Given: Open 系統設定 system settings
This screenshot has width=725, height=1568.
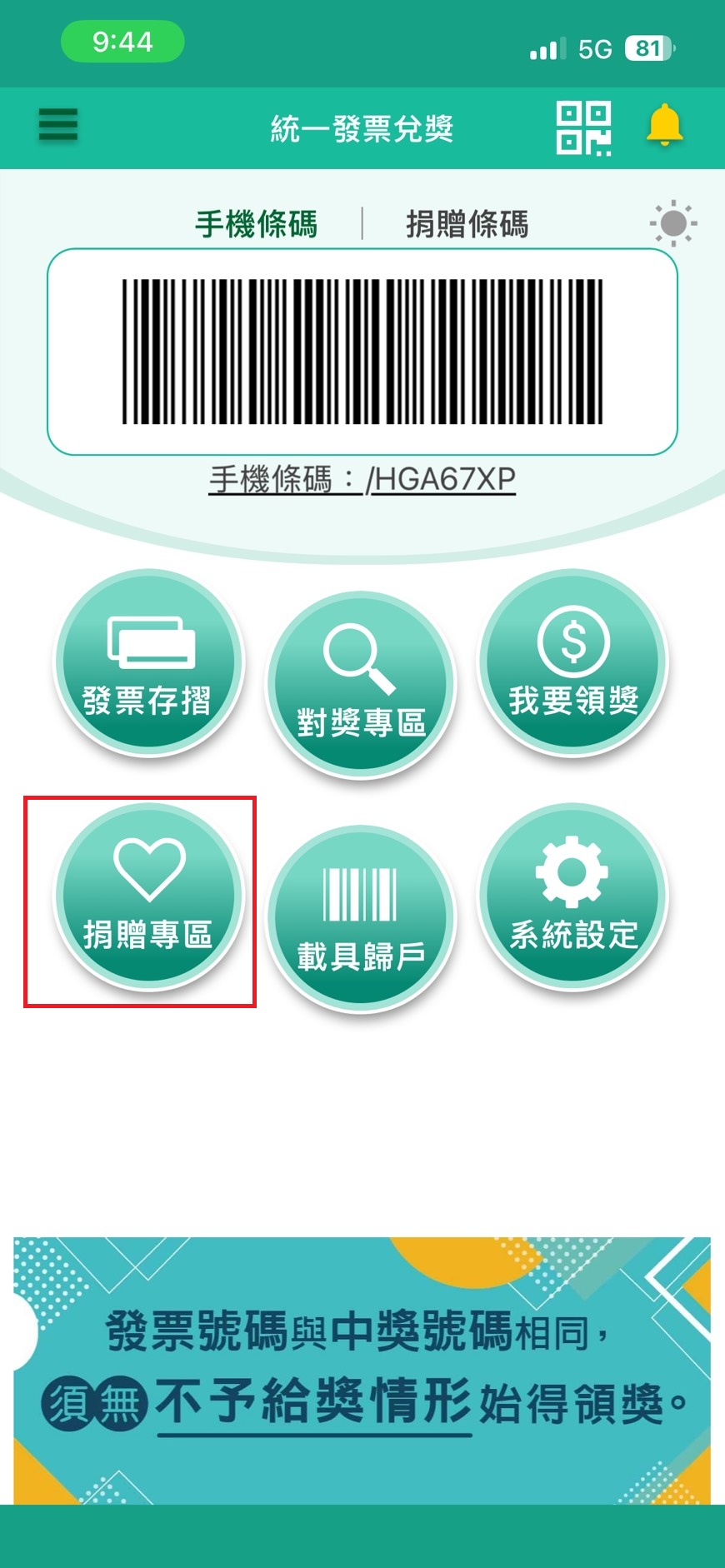Looking at the screenshot, I should 573,898.
